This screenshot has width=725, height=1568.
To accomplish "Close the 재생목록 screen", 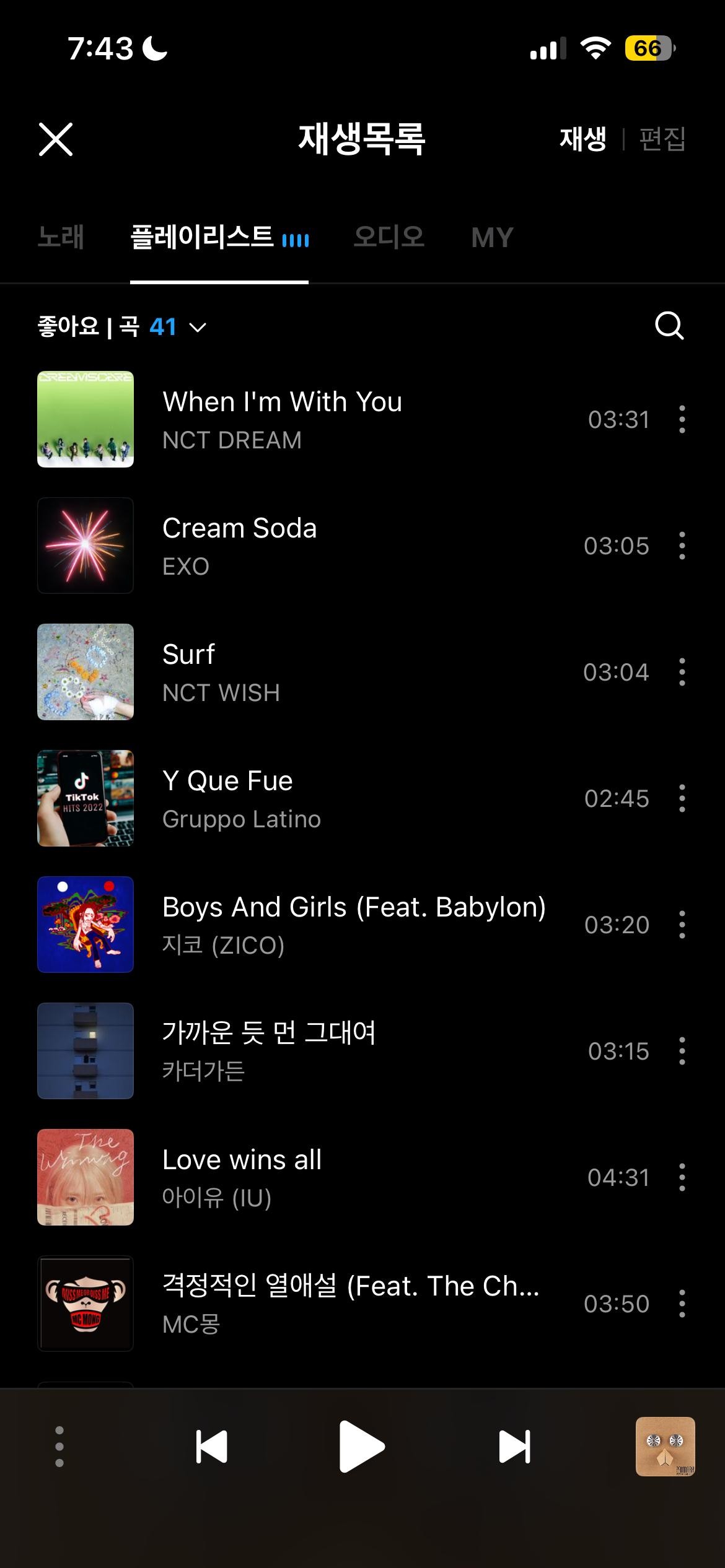I will tap(56, 139).
